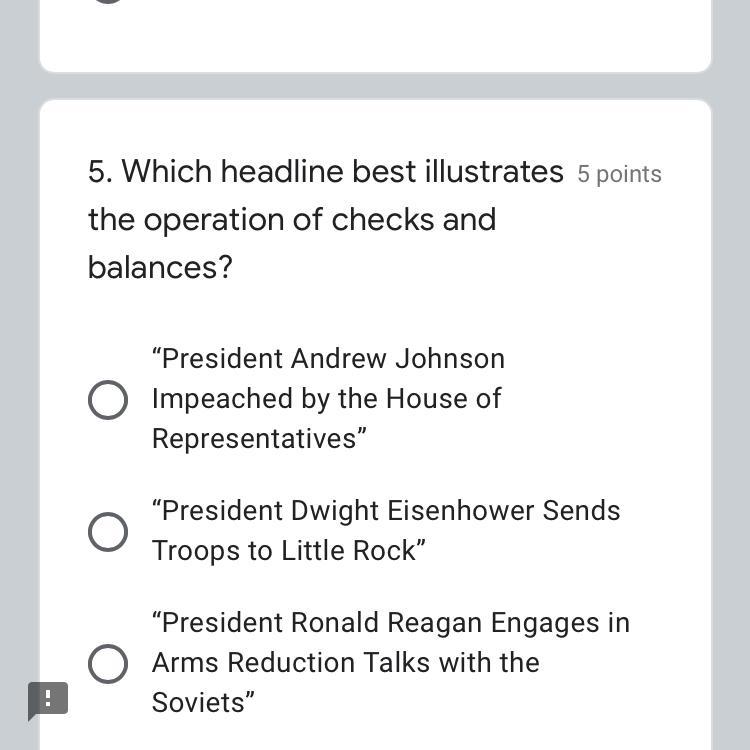The width and height of the screenshot is (750, 750).
Task: Select the Andrew Johnson Impeached answer
Action: 108,399
